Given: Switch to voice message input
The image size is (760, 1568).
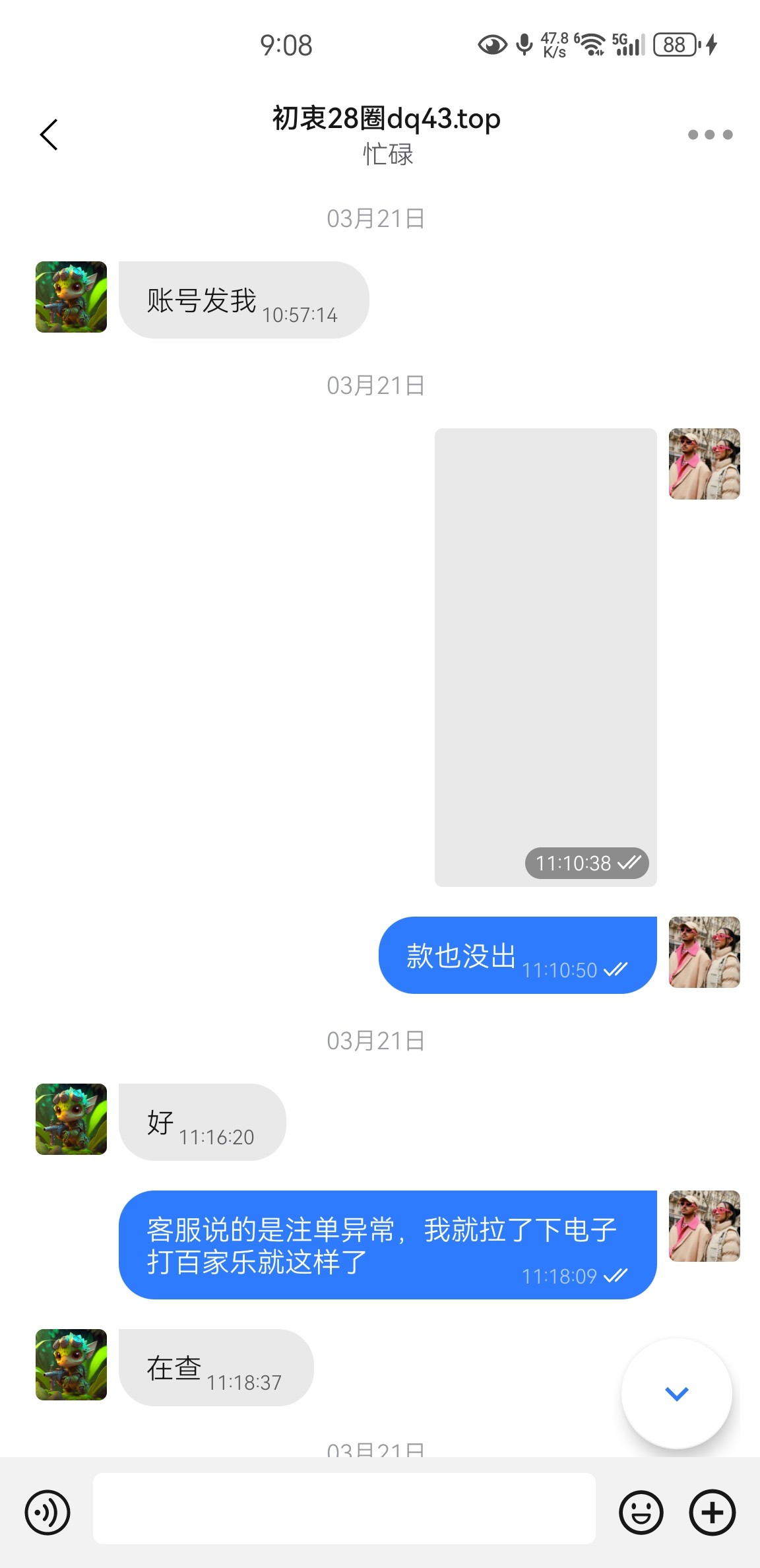Looking at the screenshot, I should click(47, 1512).
